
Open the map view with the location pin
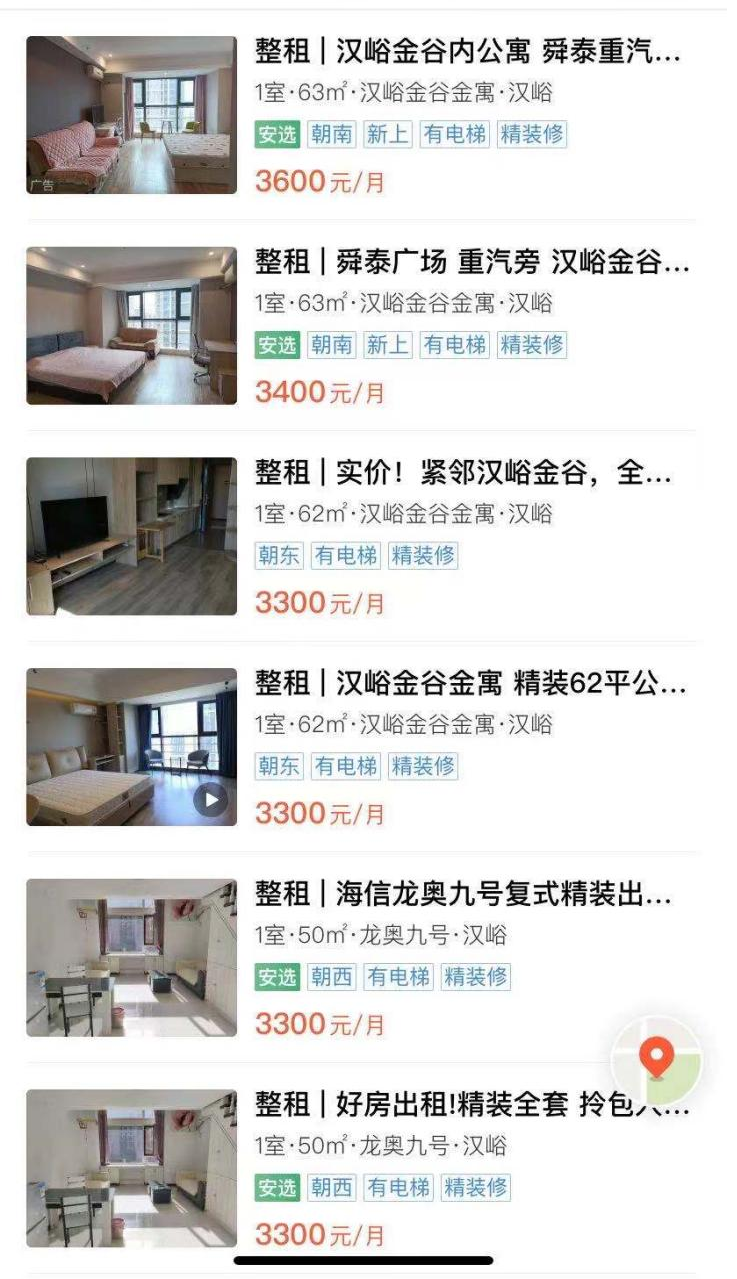point(657,1061)
